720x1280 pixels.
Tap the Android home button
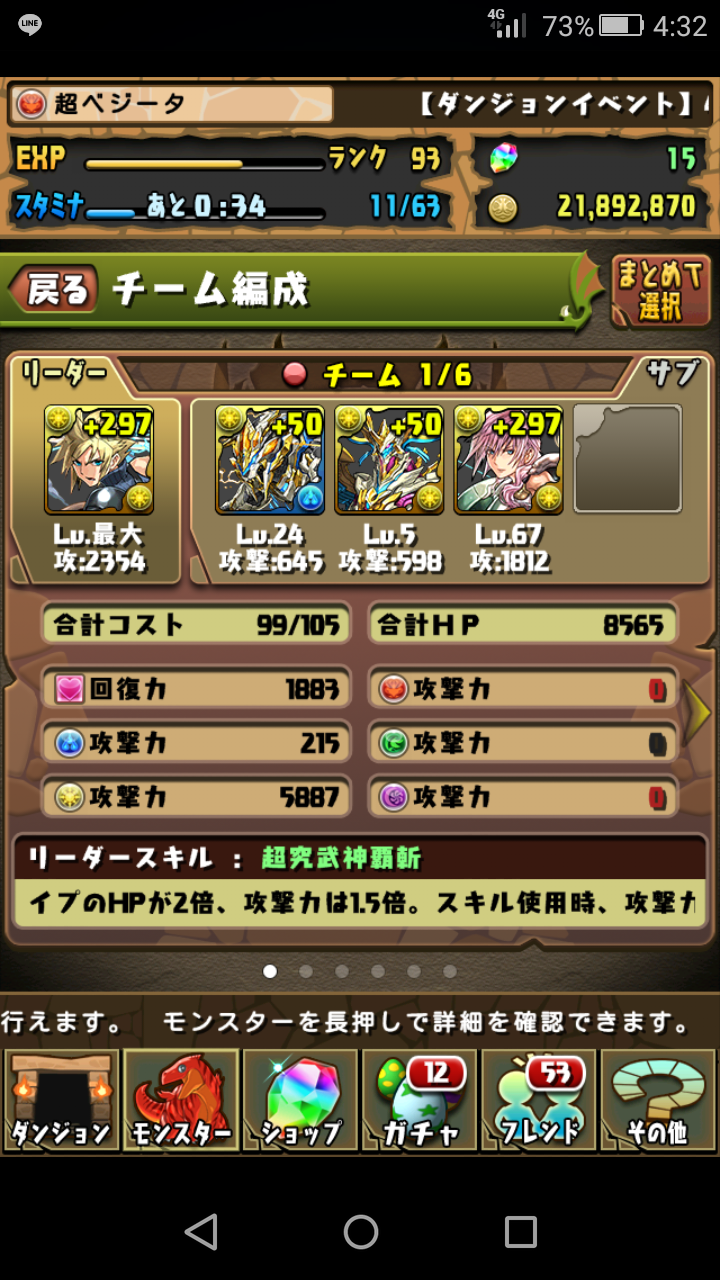click(x=360, y=1232)
